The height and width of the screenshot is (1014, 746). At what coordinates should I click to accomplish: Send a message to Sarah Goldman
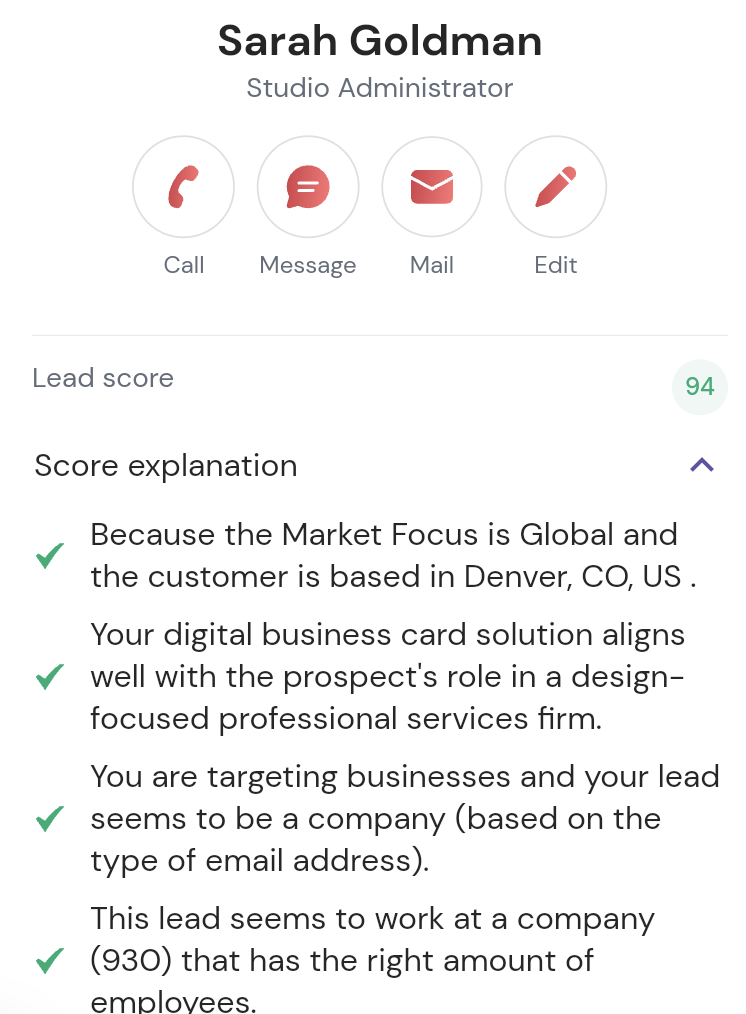point(308,187)
